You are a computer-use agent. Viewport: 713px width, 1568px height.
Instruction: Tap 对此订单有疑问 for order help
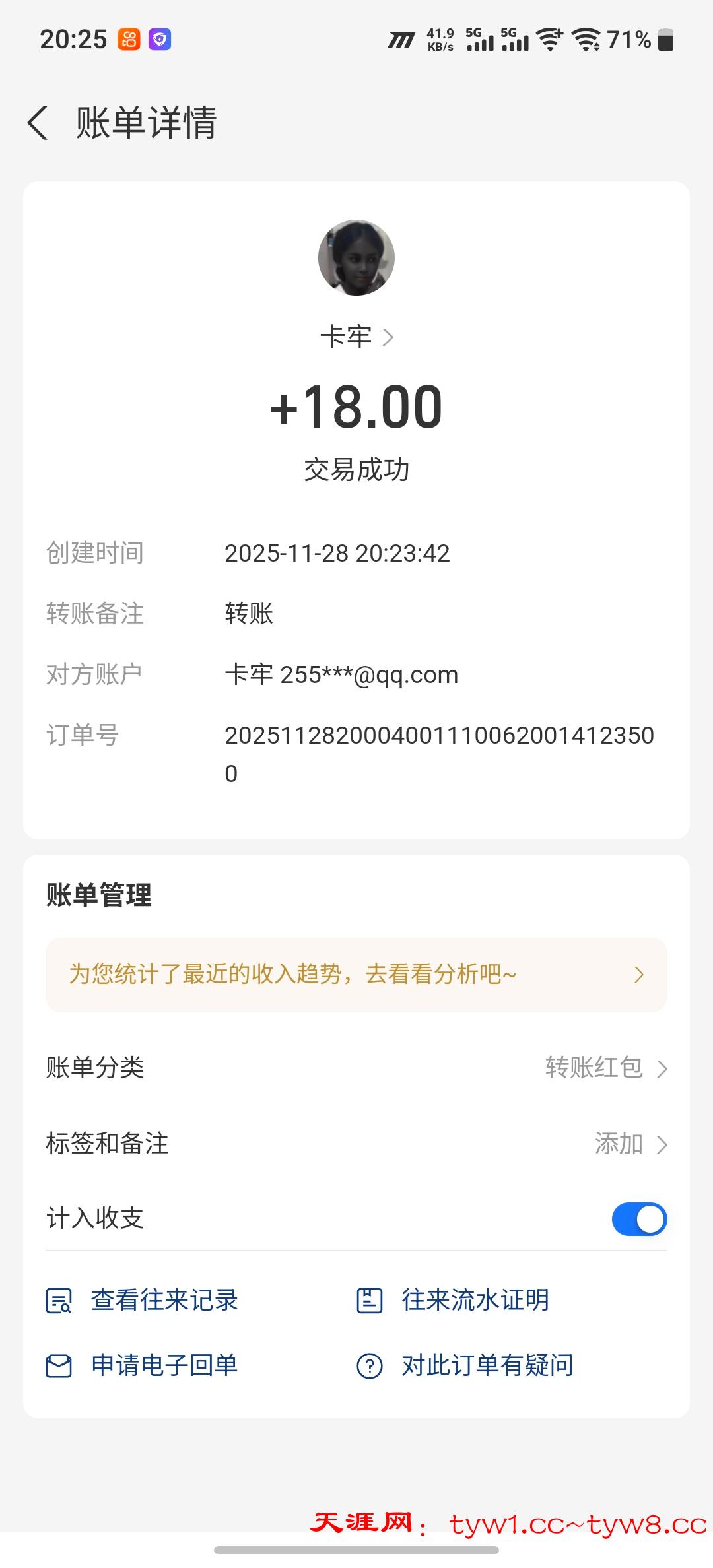465,1365
